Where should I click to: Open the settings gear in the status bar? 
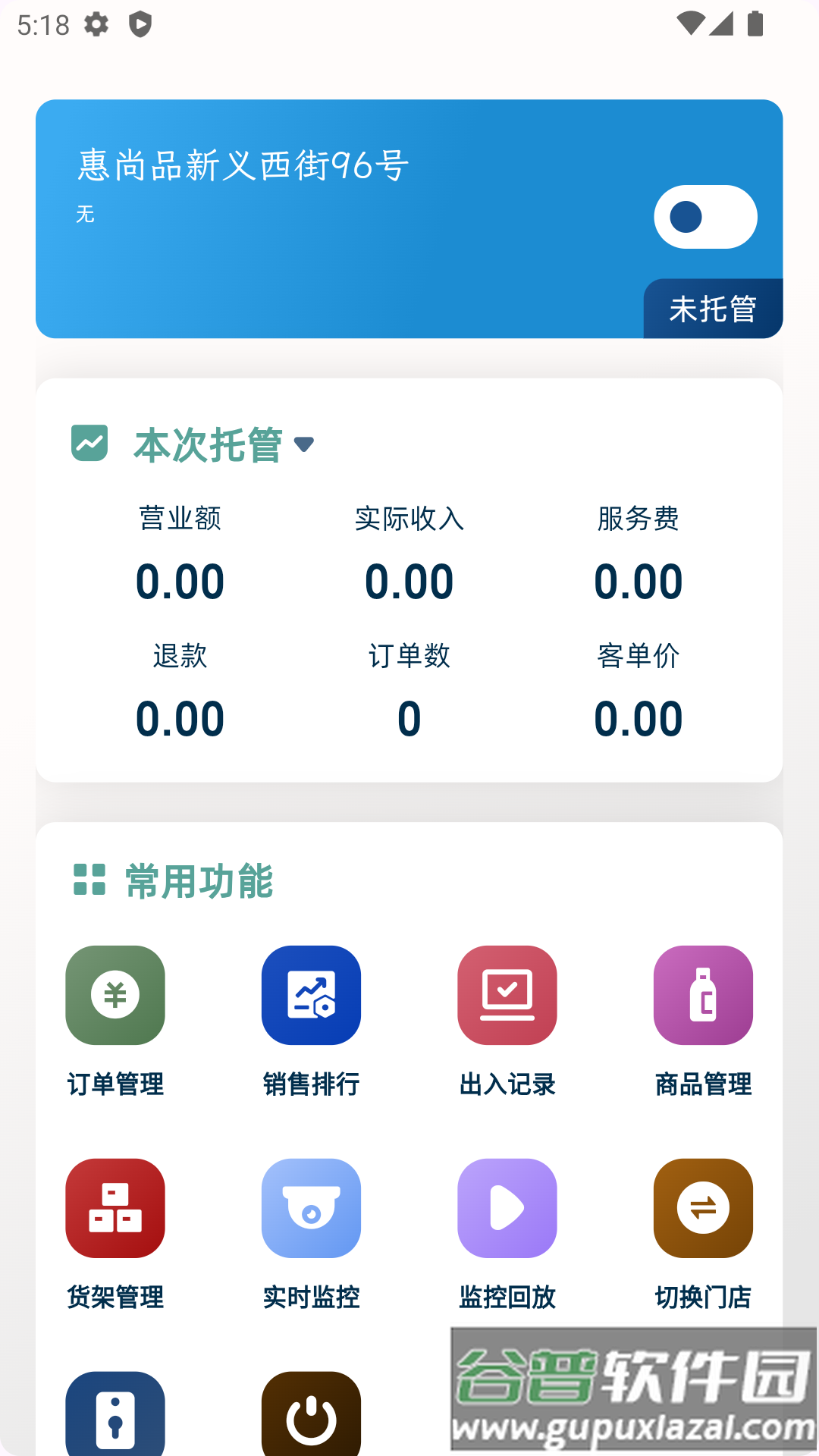[96, 24]
